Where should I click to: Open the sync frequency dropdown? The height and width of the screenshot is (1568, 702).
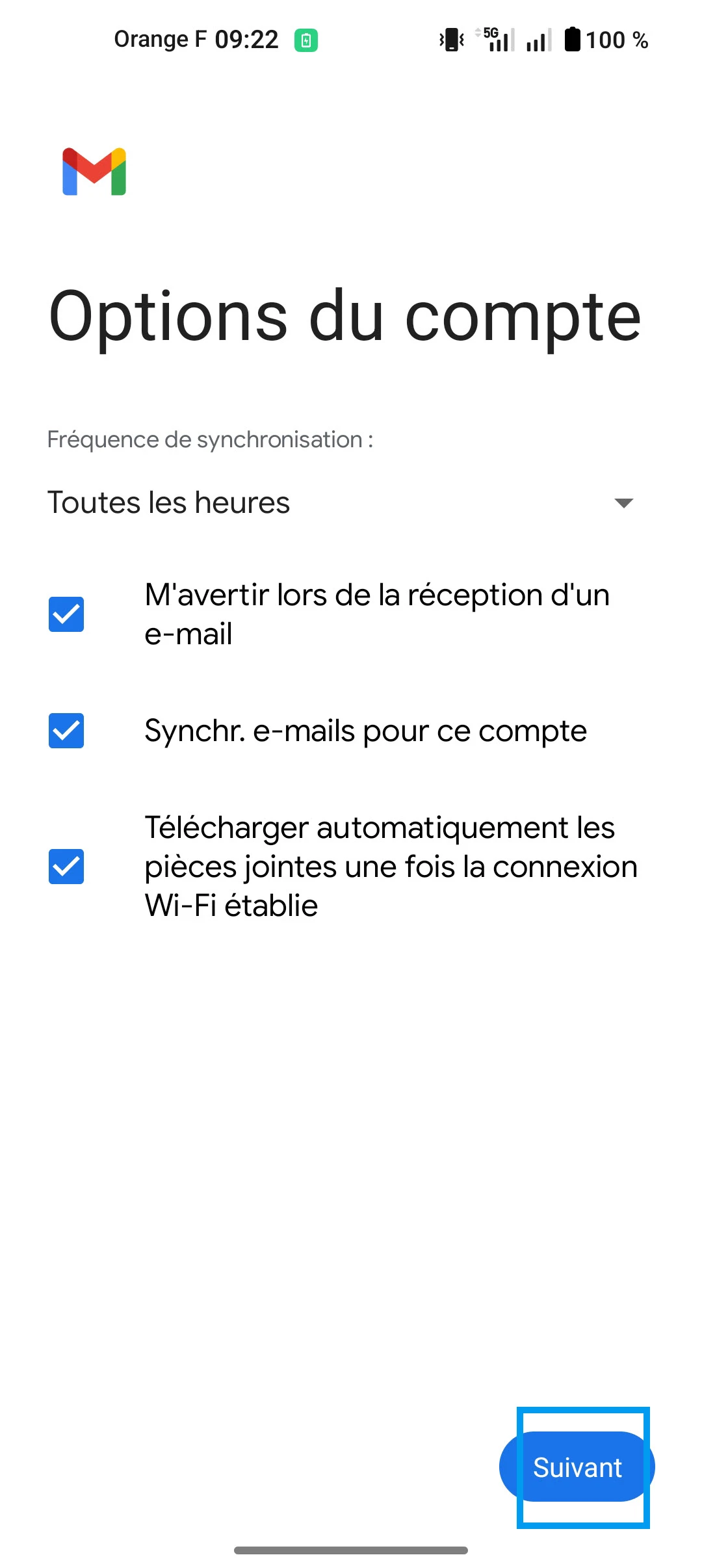341,503
